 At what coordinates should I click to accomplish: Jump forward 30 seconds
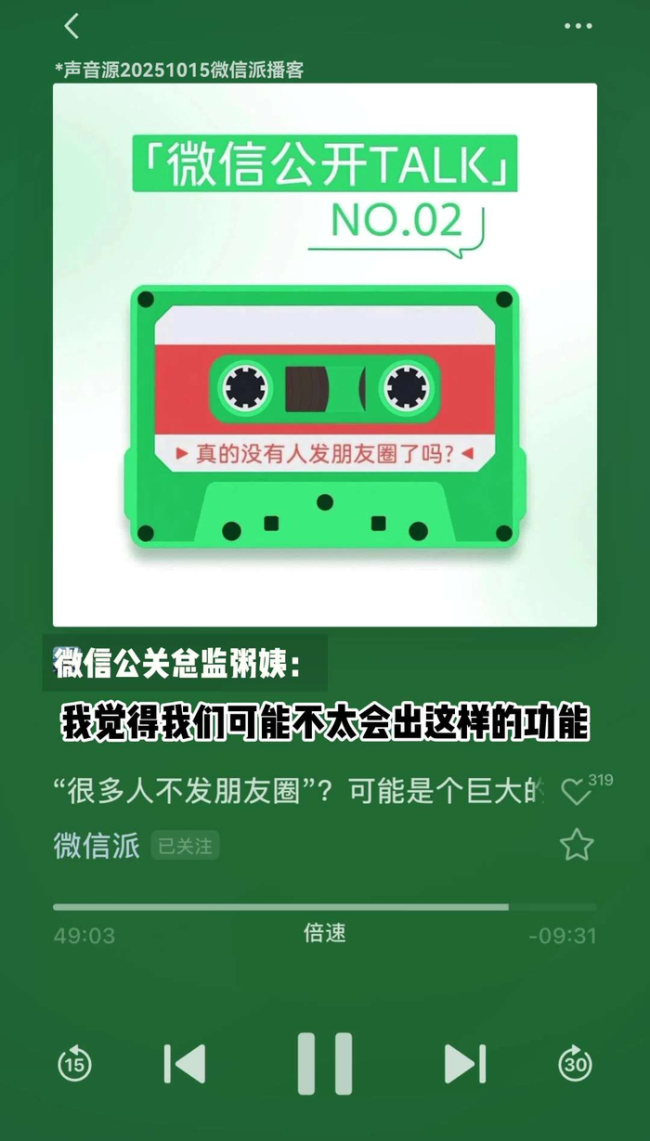coord(575,1064)
